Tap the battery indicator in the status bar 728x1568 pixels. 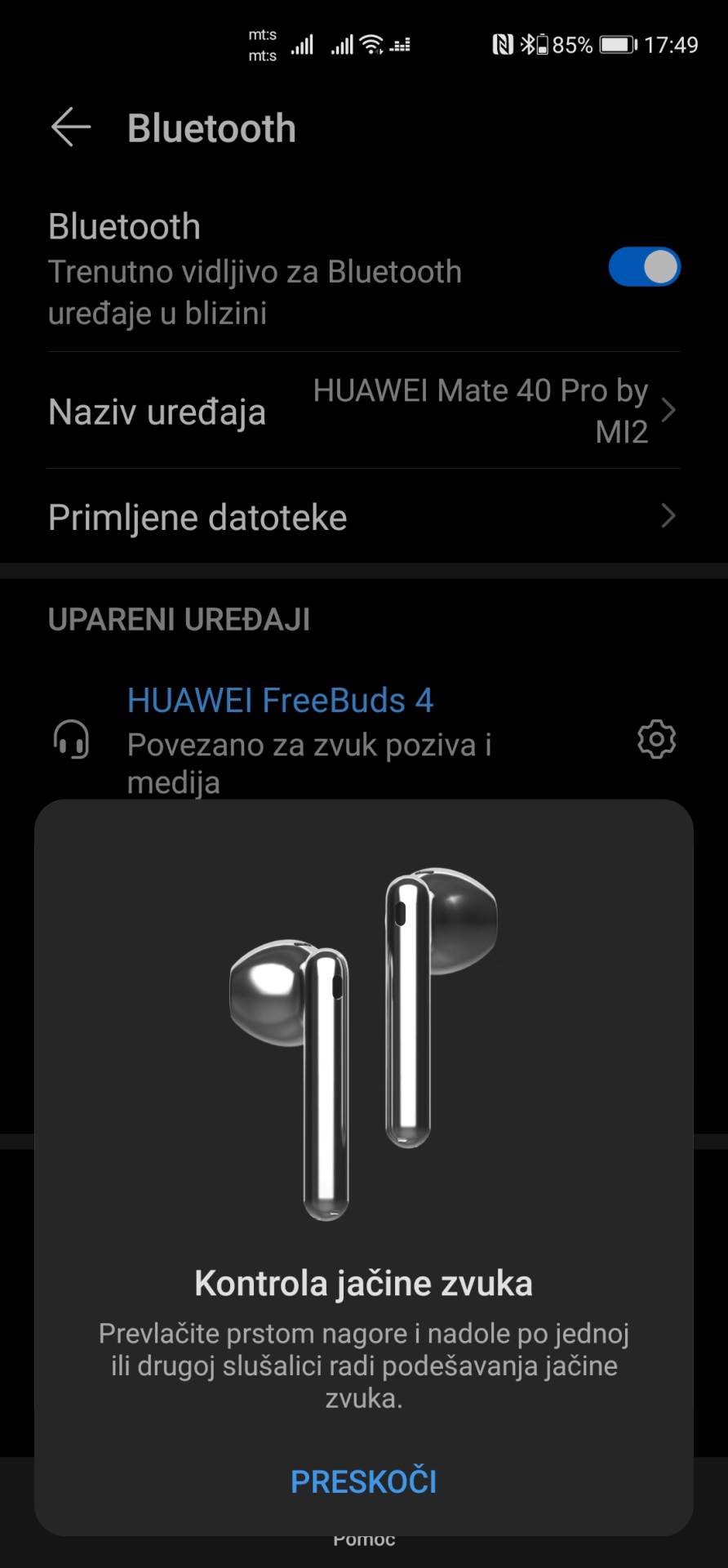(617, 45)
